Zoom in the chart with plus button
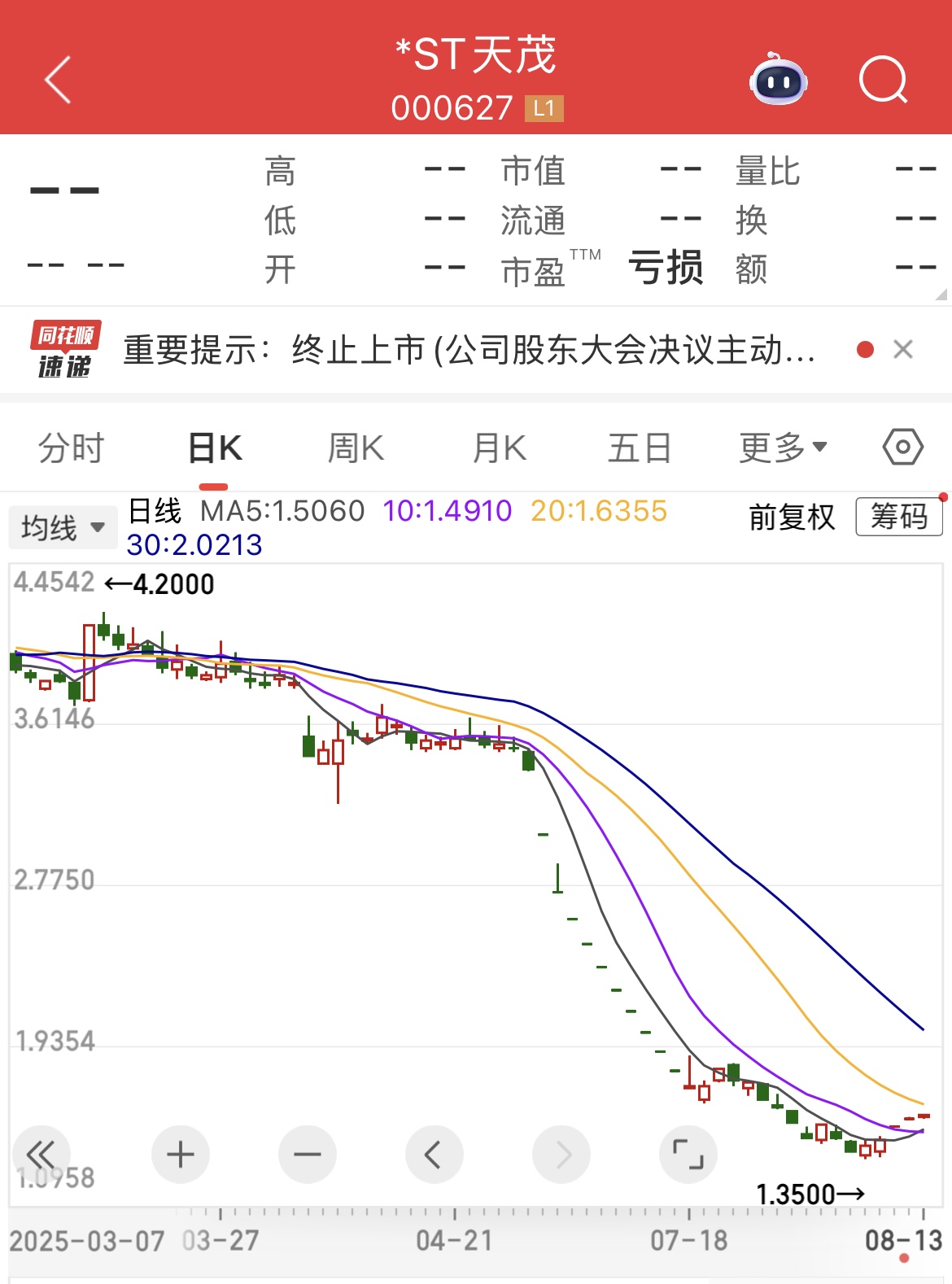 click(x=181, y=1155)
